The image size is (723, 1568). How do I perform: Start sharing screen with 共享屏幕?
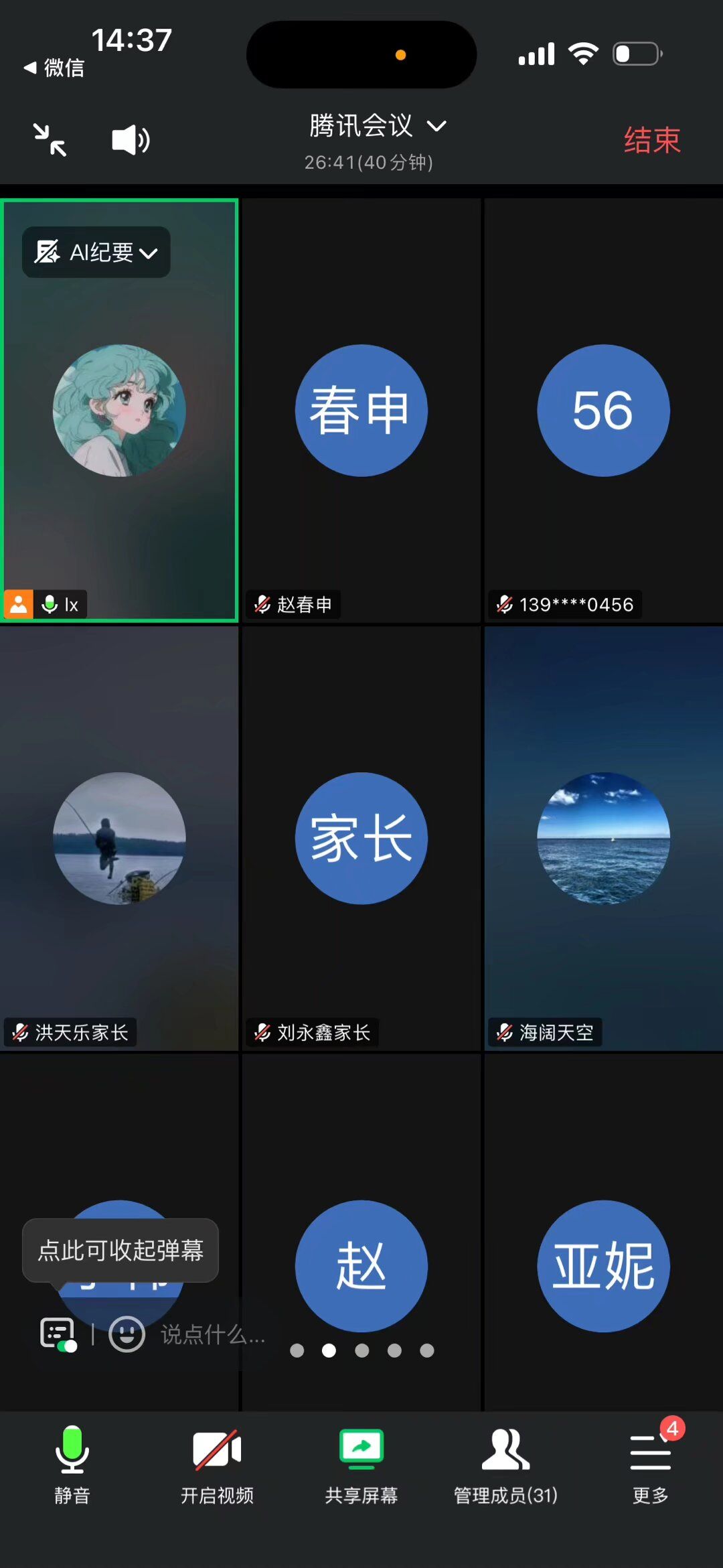pos(361,1465)
